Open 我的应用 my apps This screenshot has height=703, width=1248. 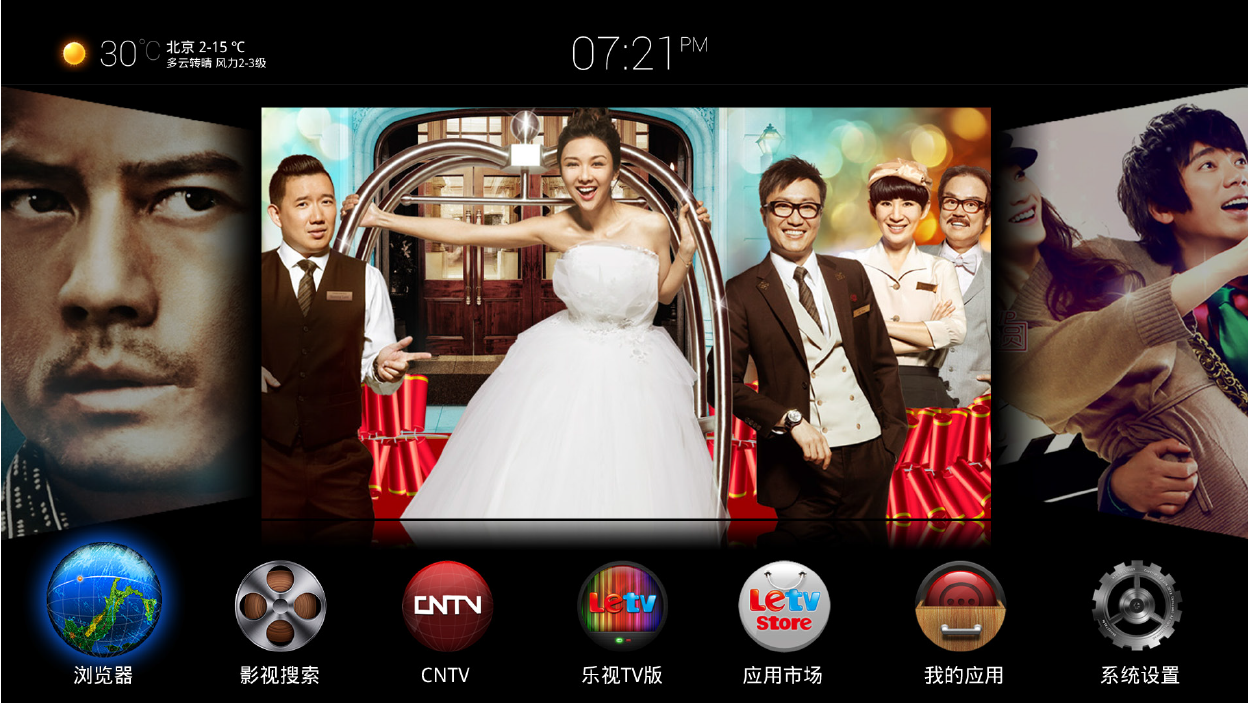961,606
